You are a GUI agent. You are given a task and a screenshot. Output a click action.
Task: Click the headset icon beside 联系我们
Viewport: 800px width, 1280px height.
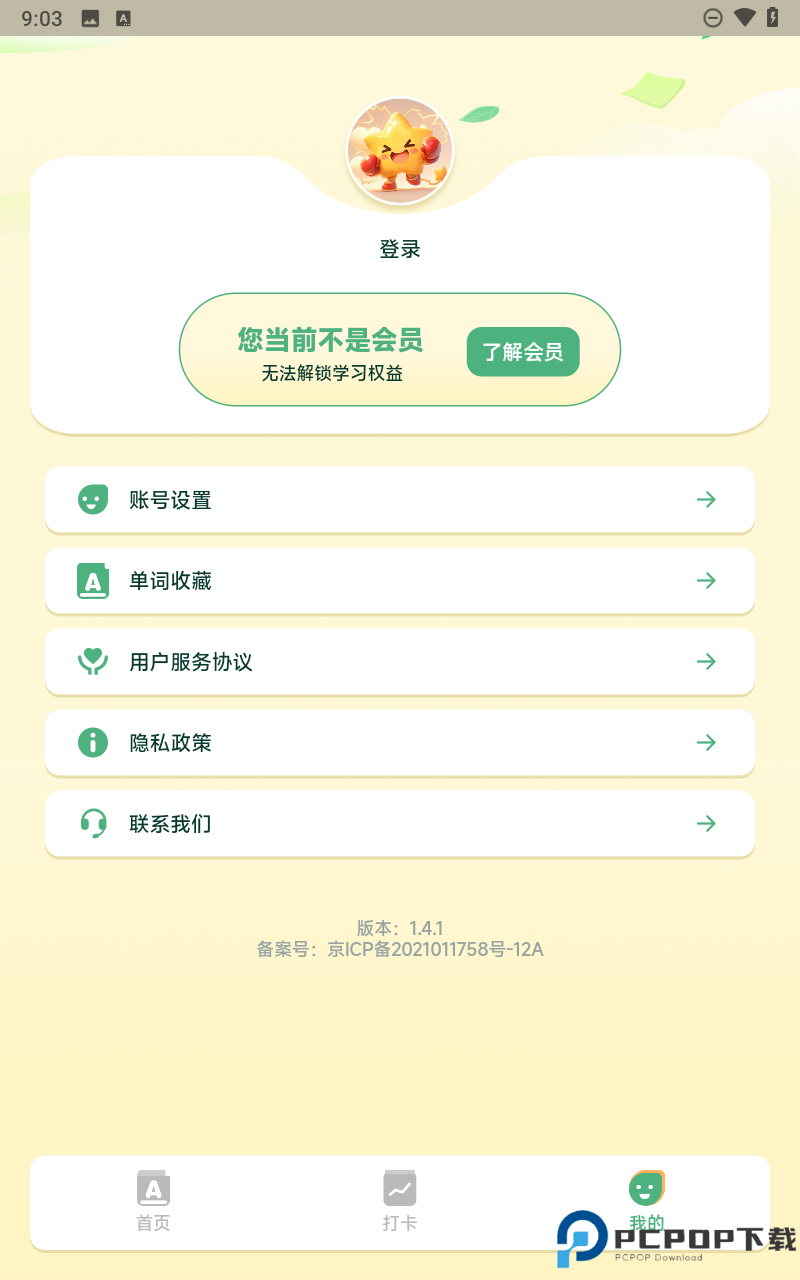(x=93, y=823)
